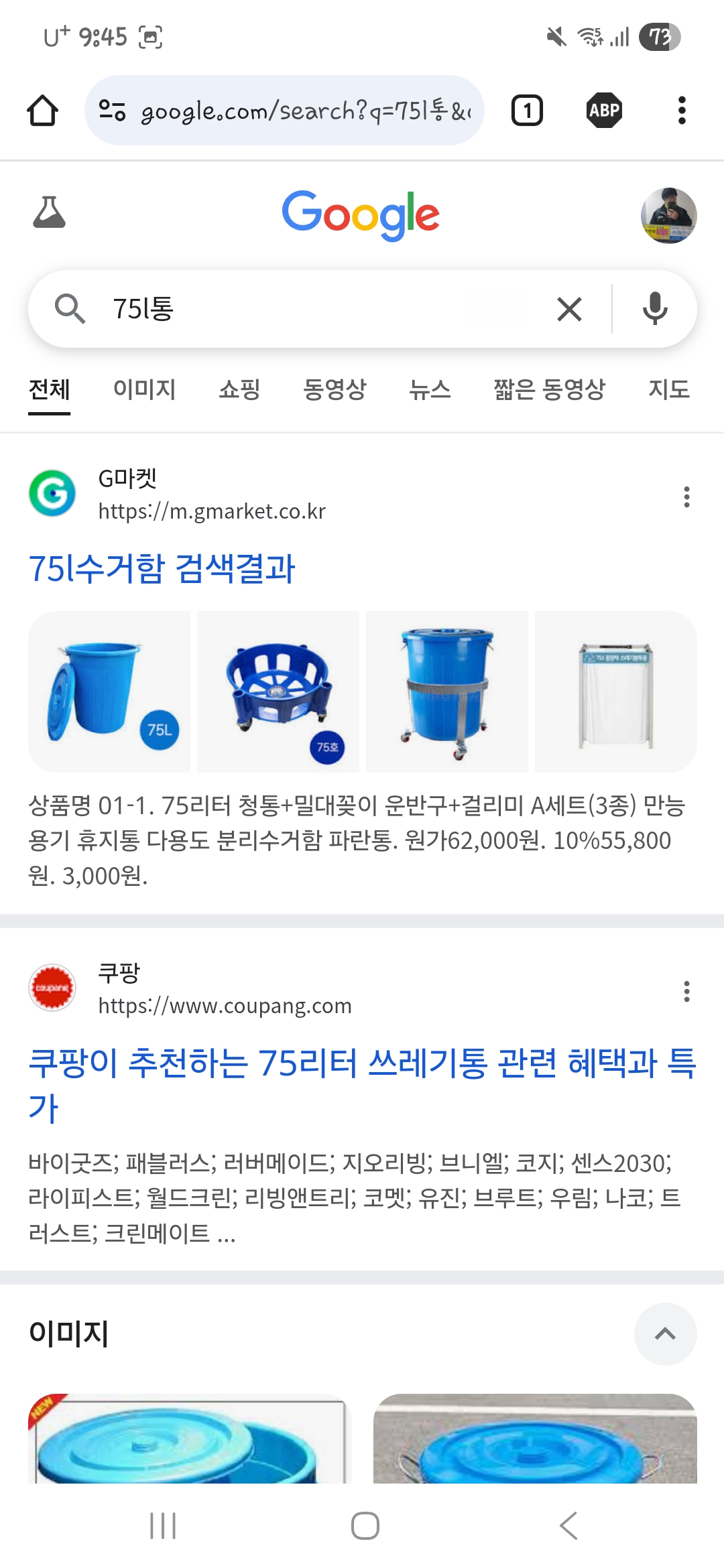Open Search Labs flask icon

click(50, 213)
